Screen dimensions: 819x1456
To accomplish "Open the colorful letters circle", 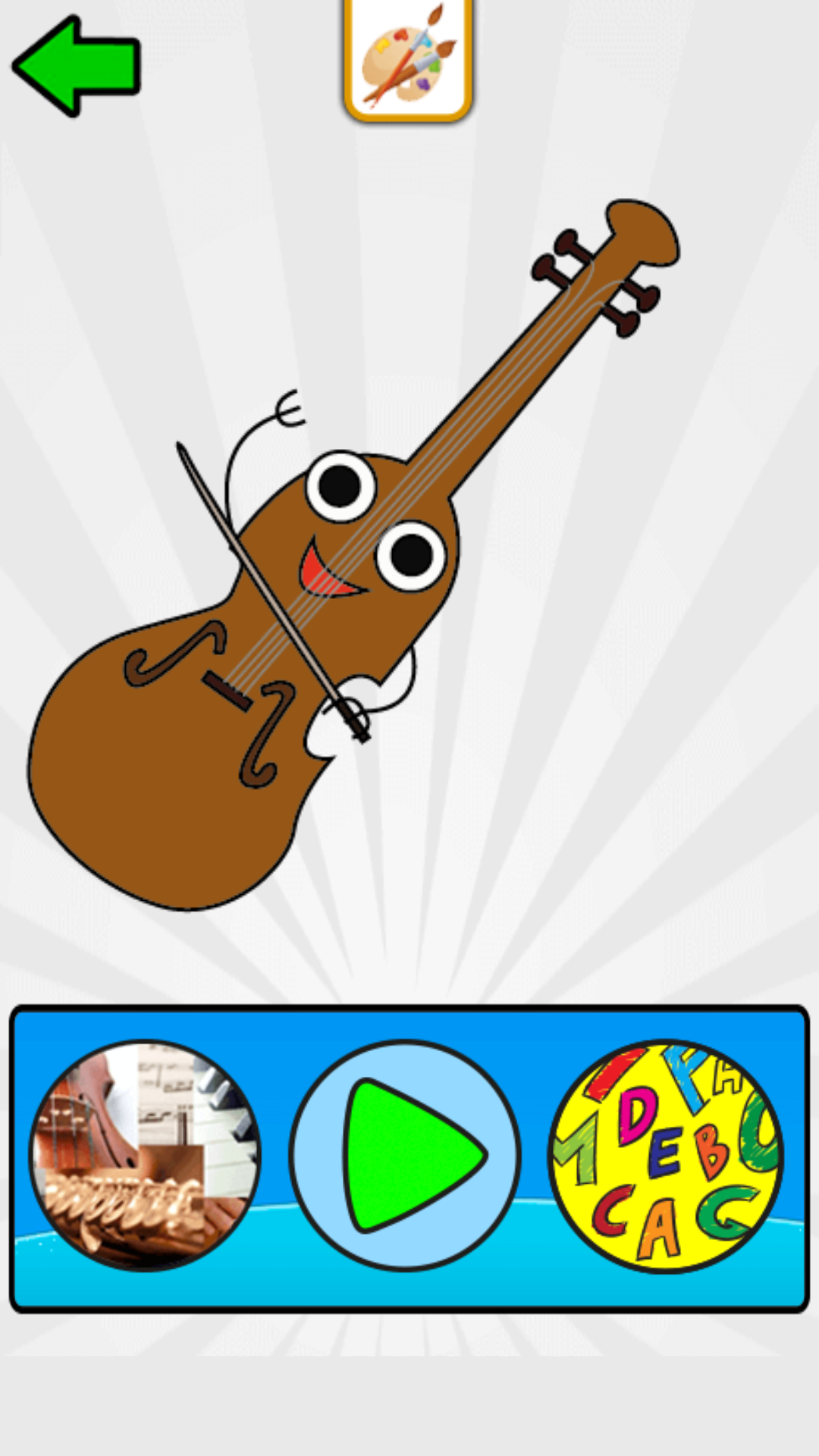I will pos(666,1154).
